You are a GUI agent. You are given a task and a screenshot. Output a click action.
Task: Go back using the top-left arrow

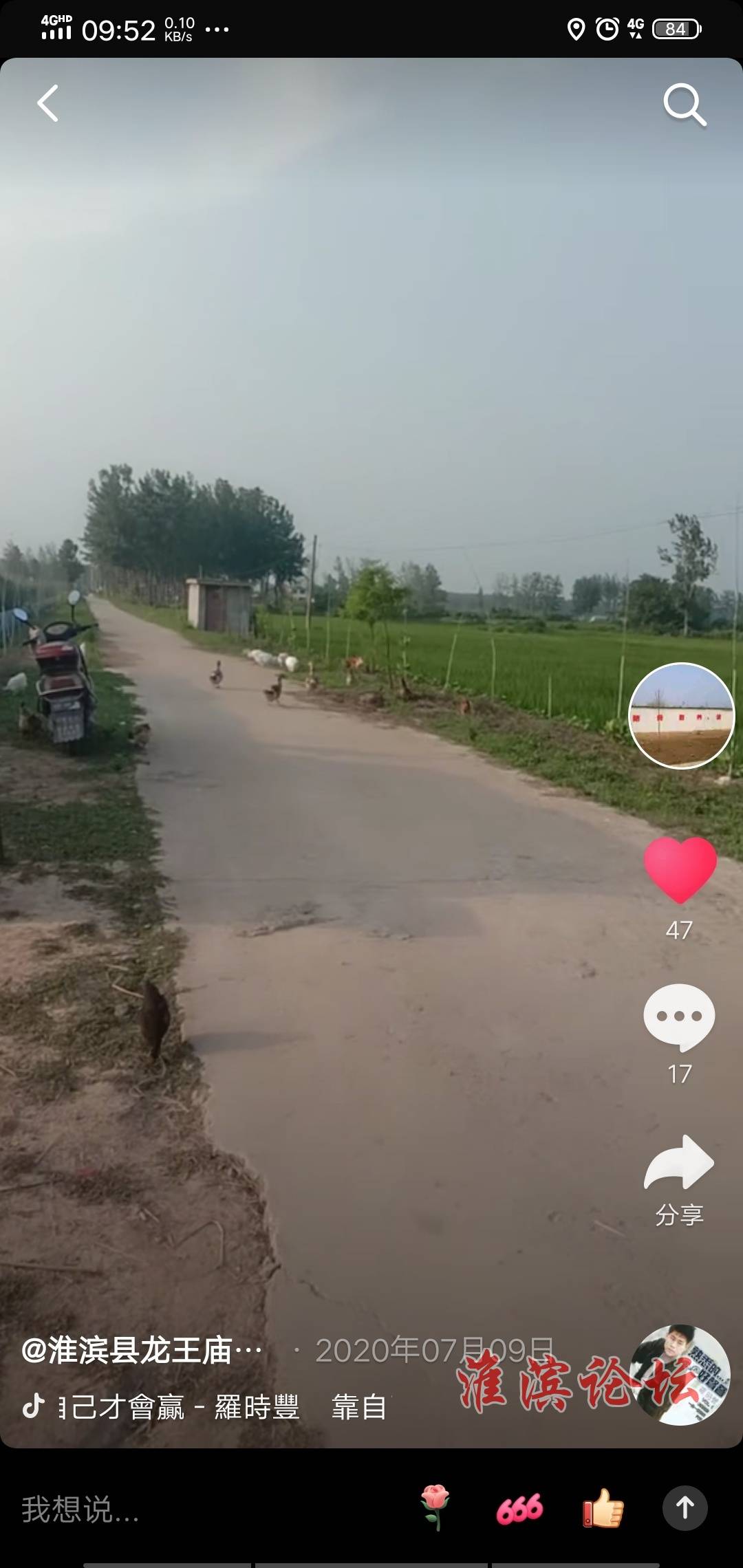pos(47,103)
